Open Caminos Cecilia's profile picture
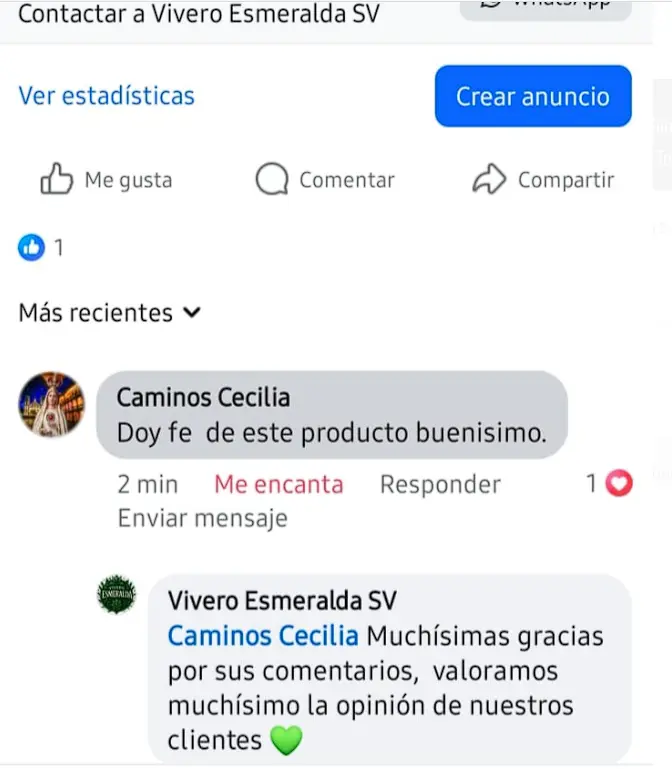 (52, 405)
